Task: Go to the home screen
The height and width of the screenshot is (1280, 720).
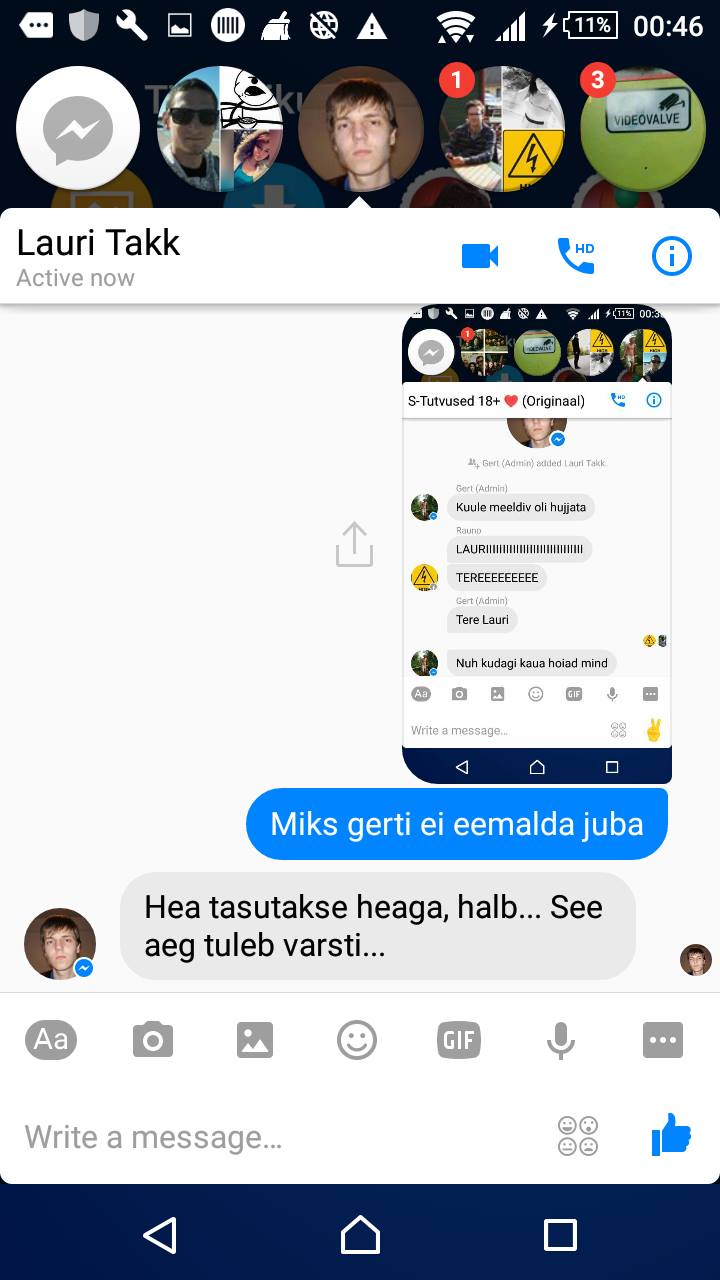Action: pos(360,1235)
